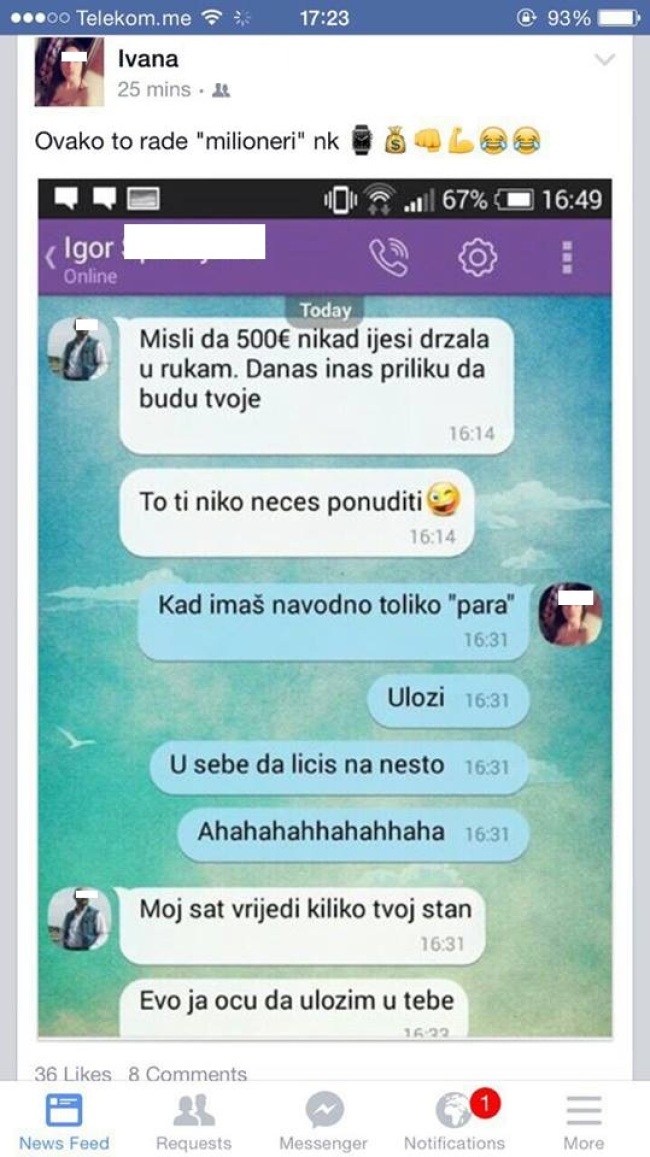The width and height of the screenshot is (650, 1157).
Task: Open the Notifications tab
Action: tap(454, 1122)
